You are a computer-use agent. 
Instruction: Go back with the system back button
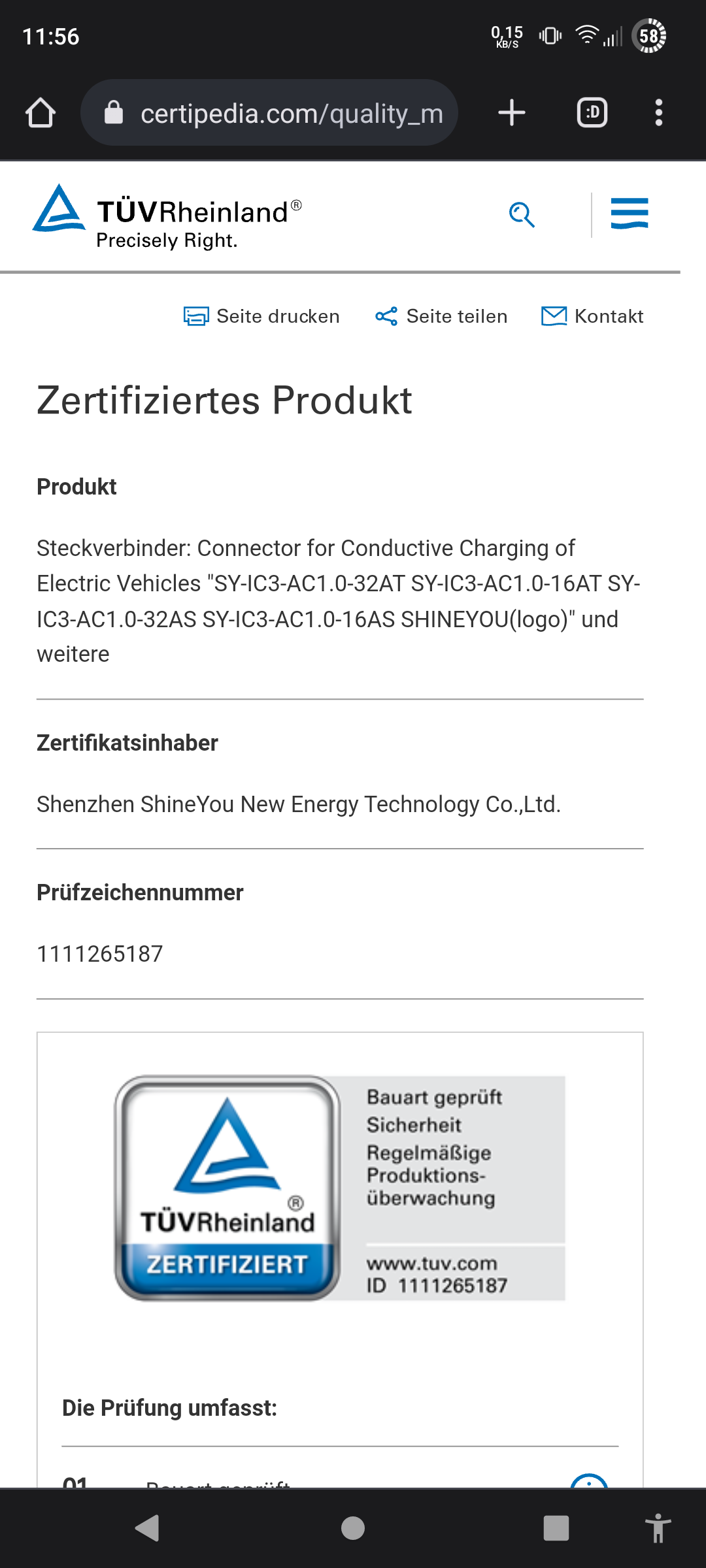148,1527
